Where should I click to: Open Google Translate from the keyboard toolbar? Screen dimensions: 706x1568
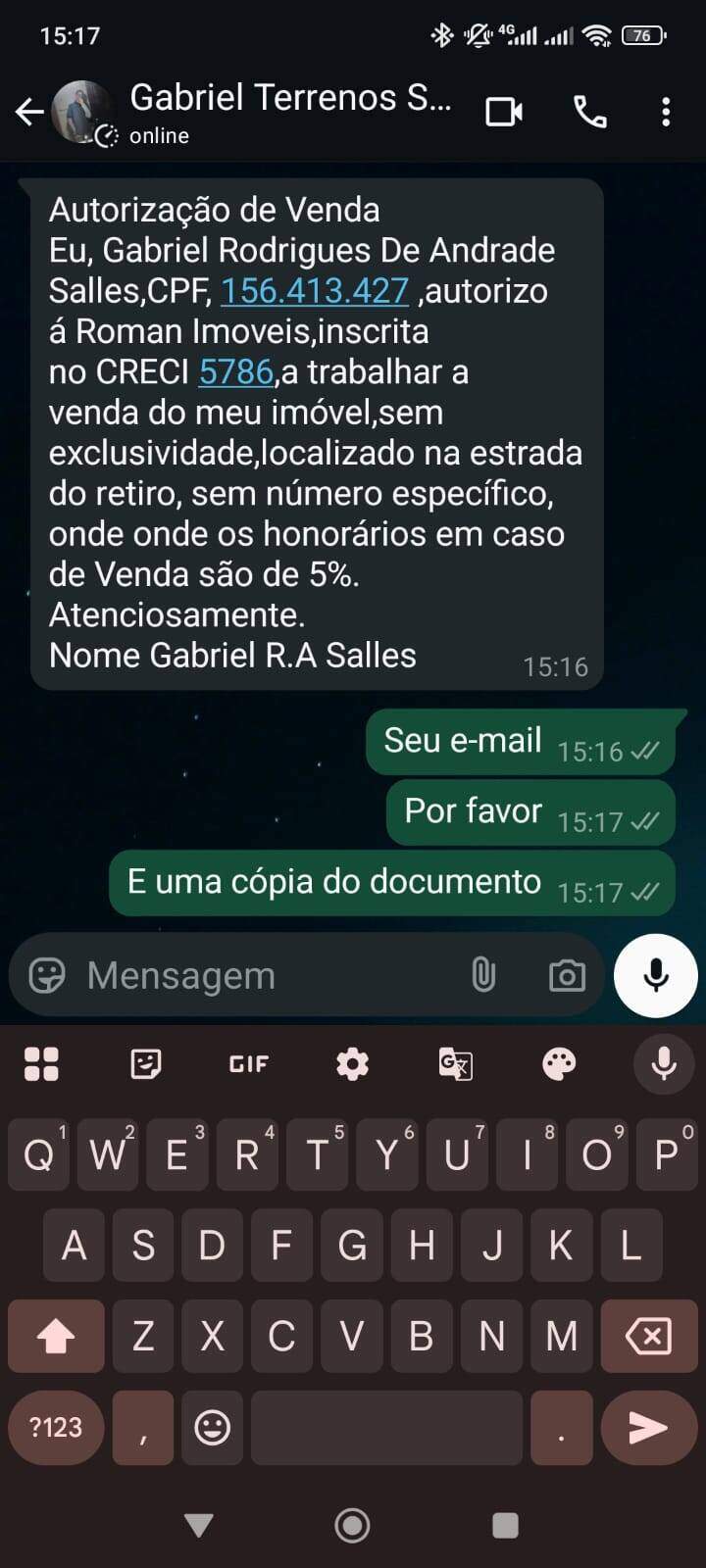coord(456,1064)
